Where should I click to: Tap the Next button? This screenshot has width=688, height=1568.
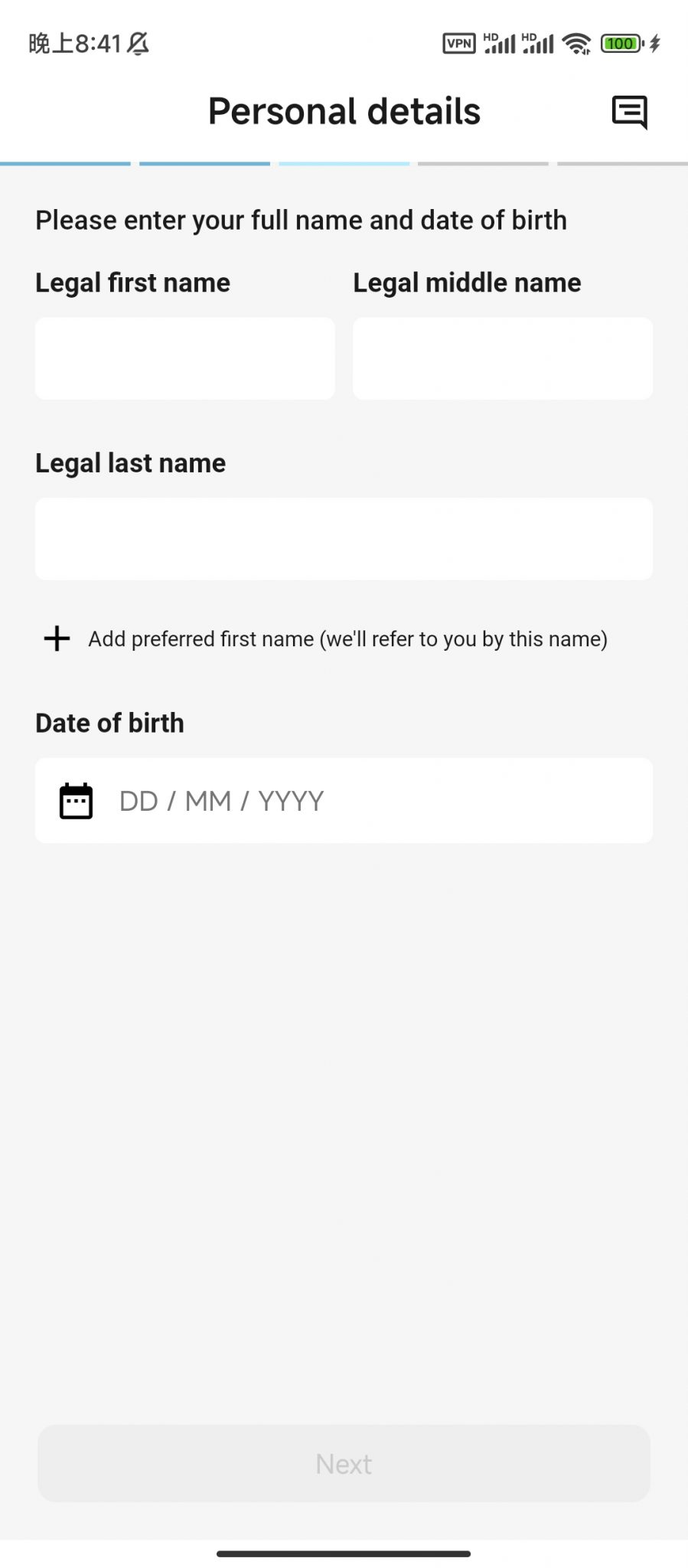point(344,1463)
